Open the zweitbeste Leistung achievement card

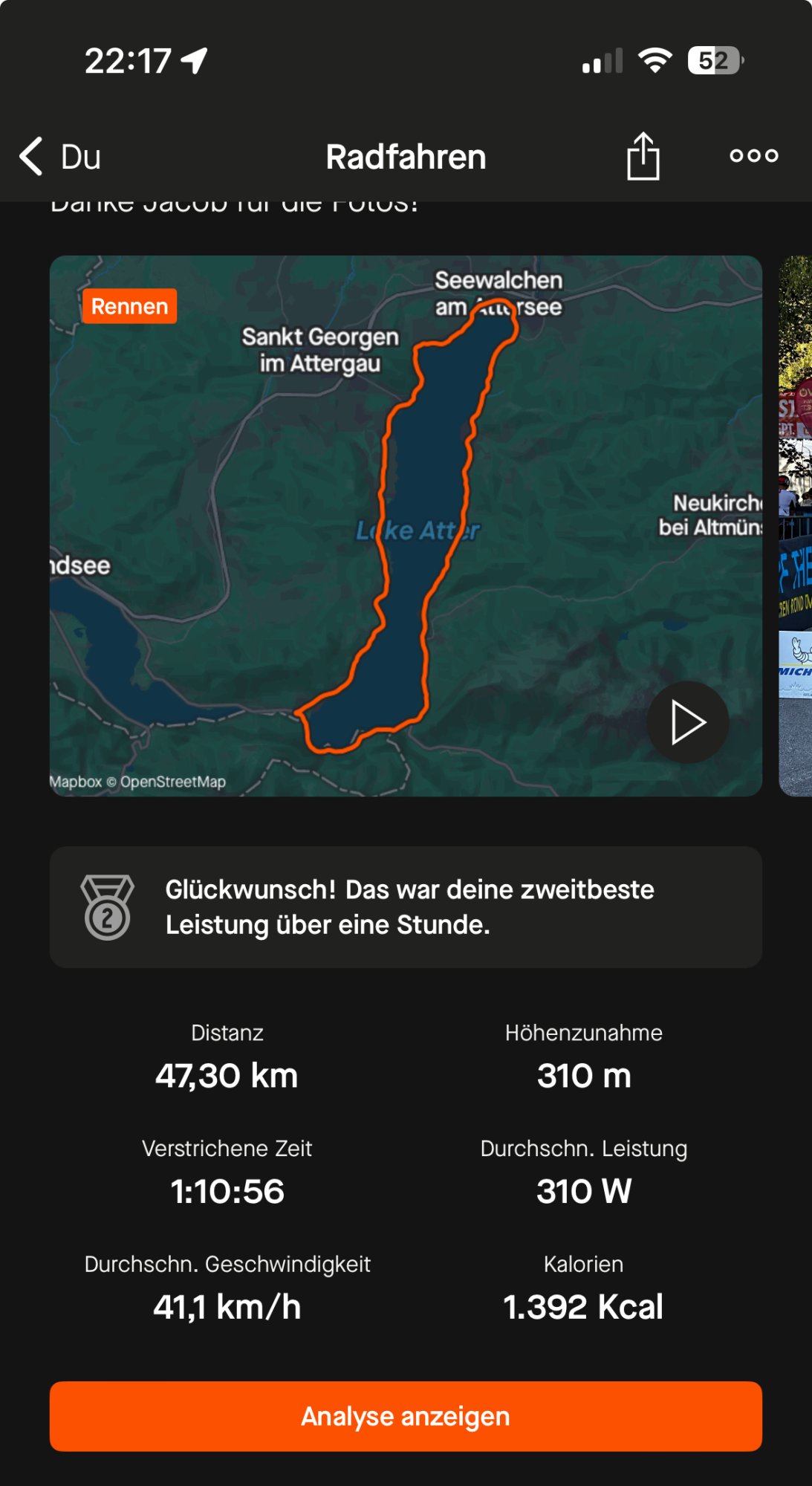pos(406,907)
